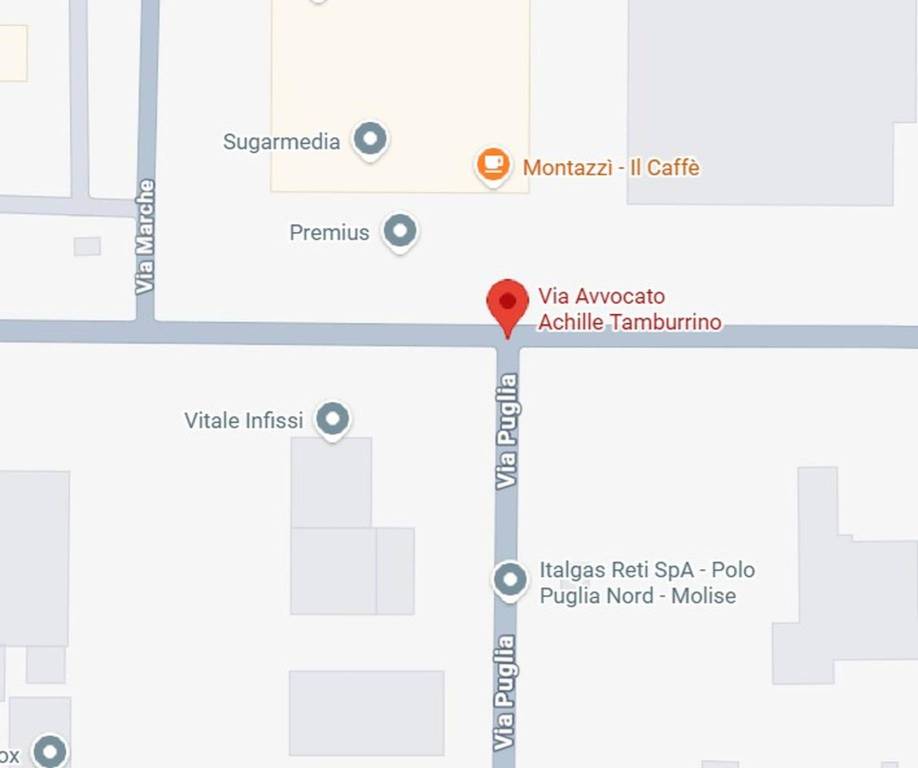Image resolution: width=918 pixels, height=768 pixels.
Task: Open the Sugarmedia place marker
Action: click(x=371, y=139)
